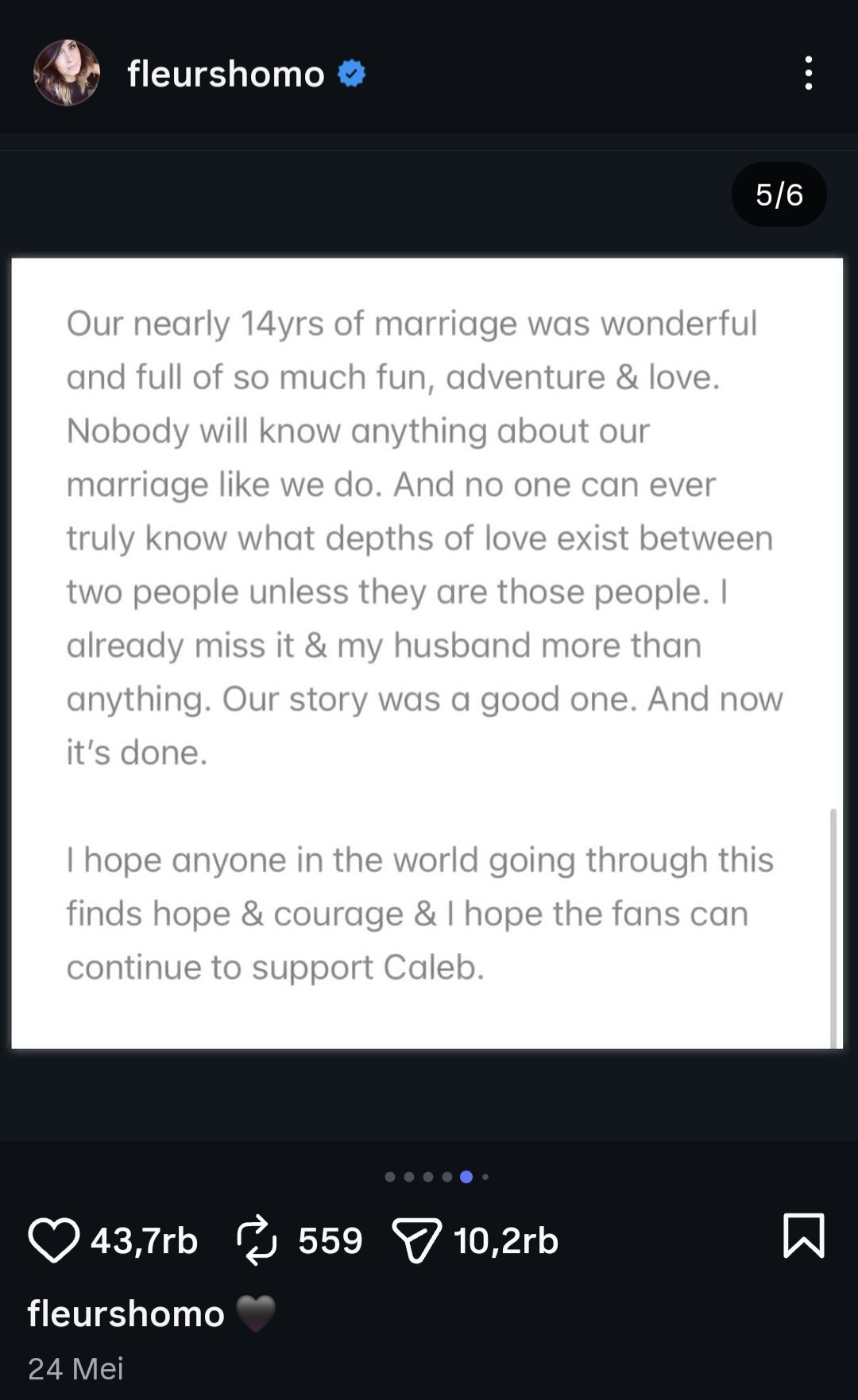Open fleurshomo's profile picture
Screen dimensions: 858x1400
(x=67, y=73)
